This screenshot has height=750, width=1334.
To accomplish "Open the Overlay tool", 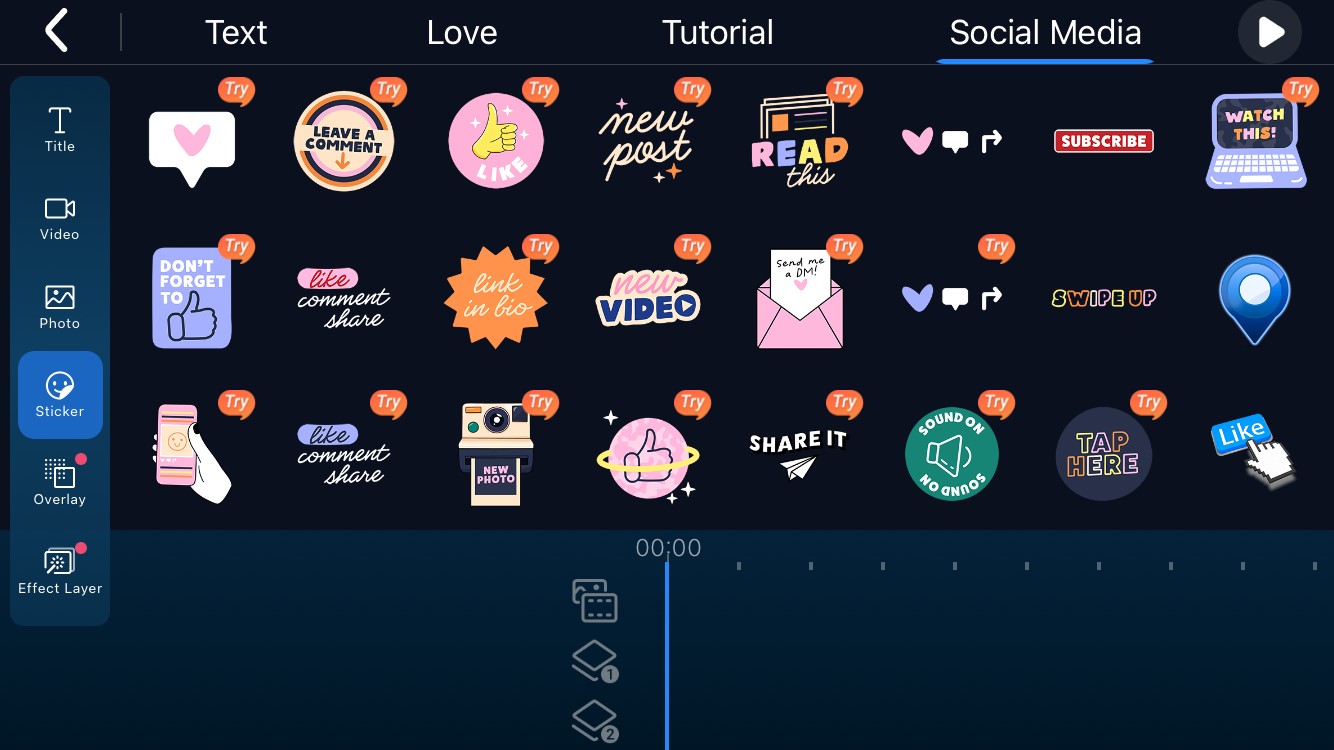I will 60,483.
